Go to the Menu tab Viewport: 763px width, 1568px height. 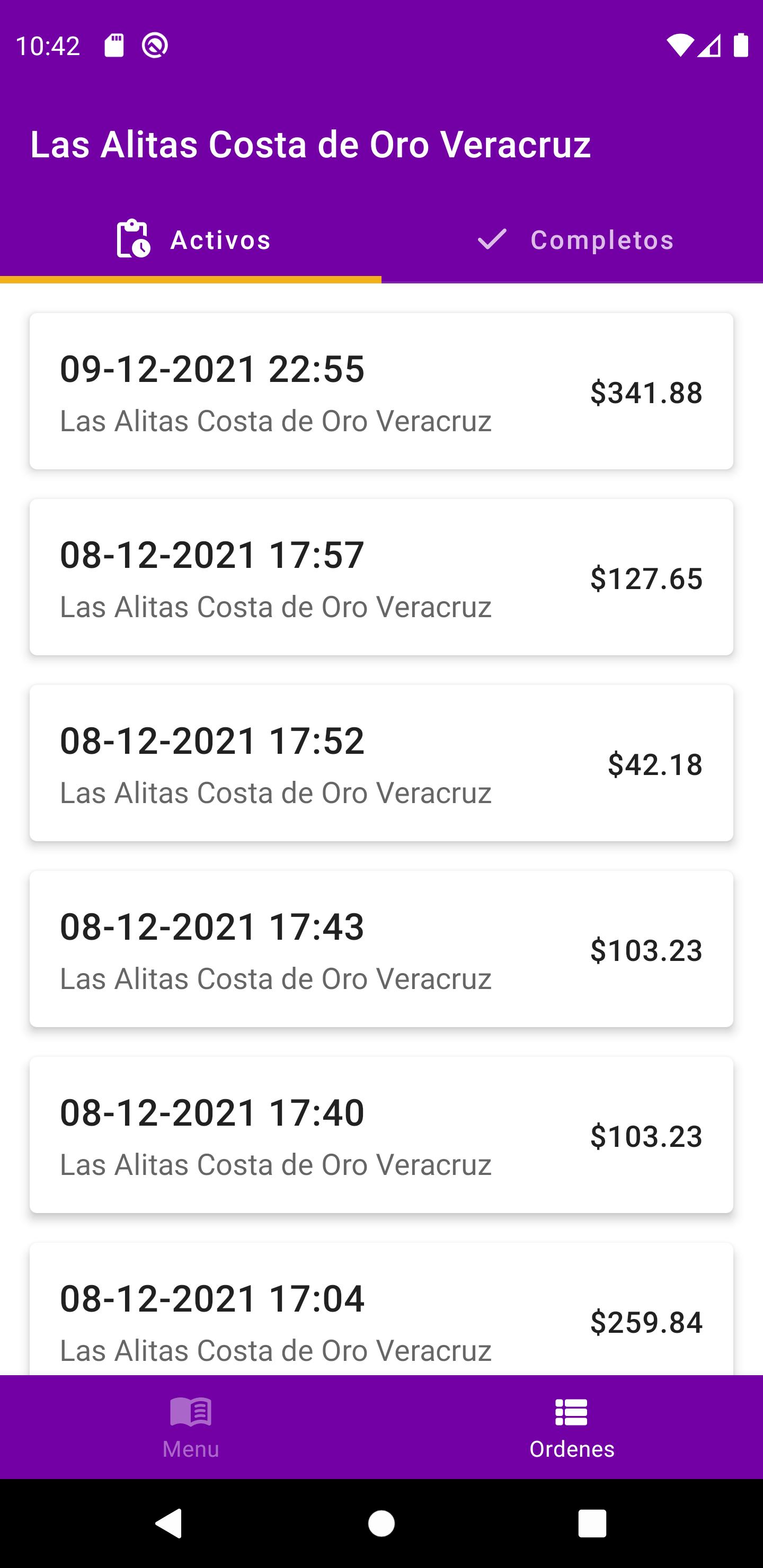coord(191,1428)
